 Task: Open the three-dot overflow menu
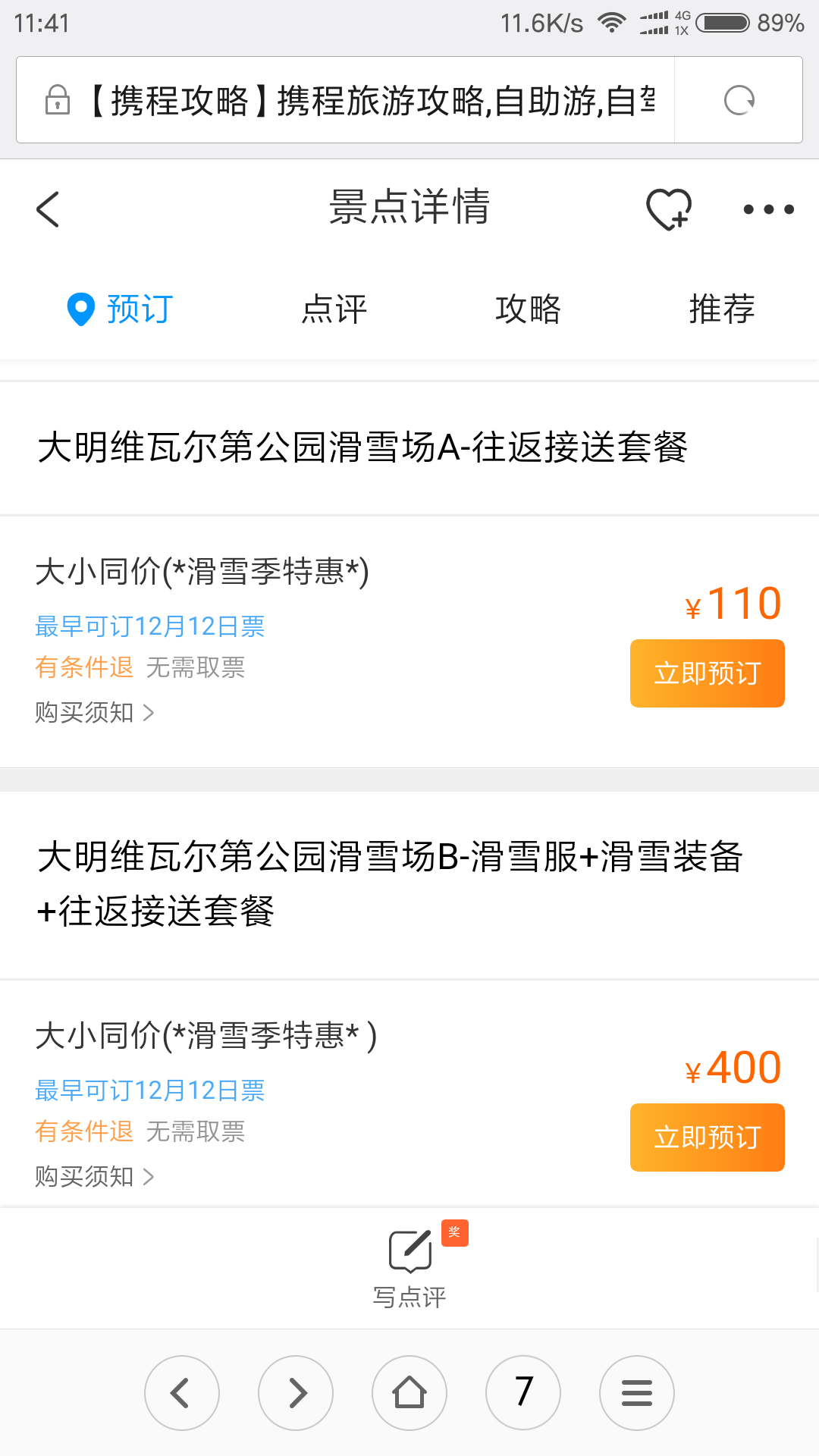coord(768,209)
